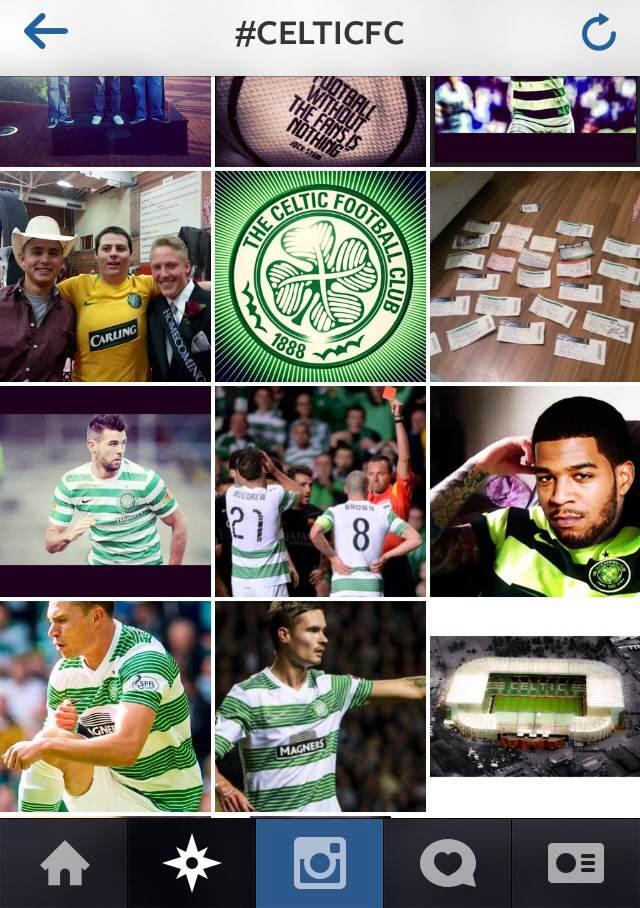
Task: Open photo of player in Magners shirt pointing
Action: click(320, 705)
